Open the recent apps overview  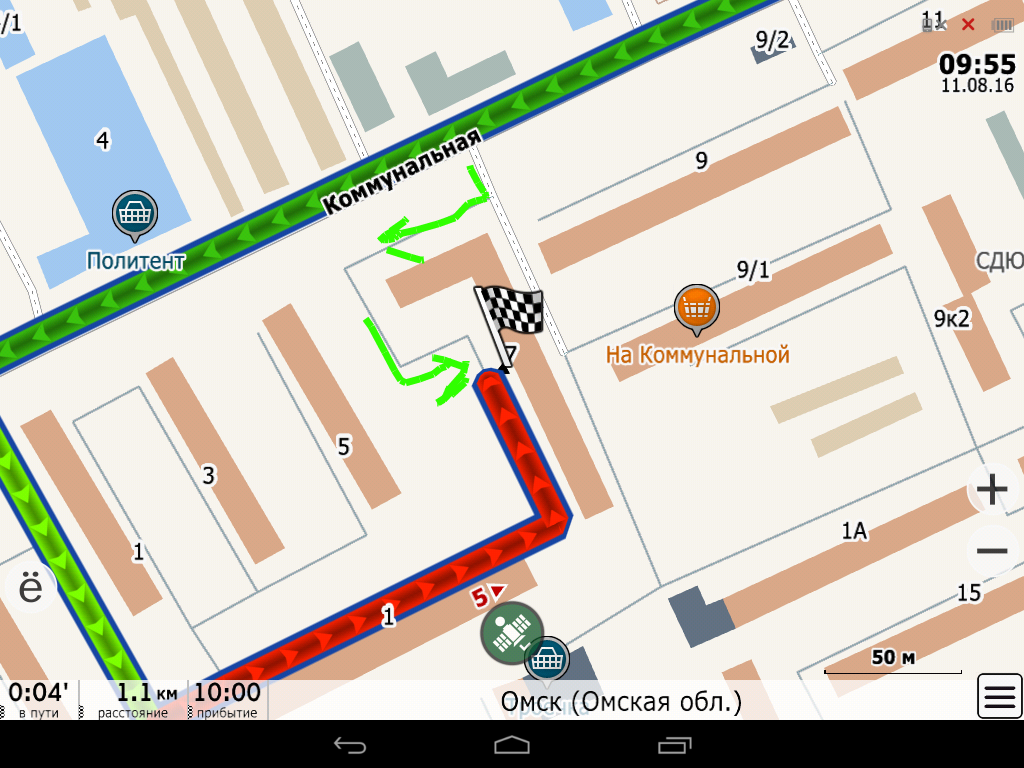675,744
